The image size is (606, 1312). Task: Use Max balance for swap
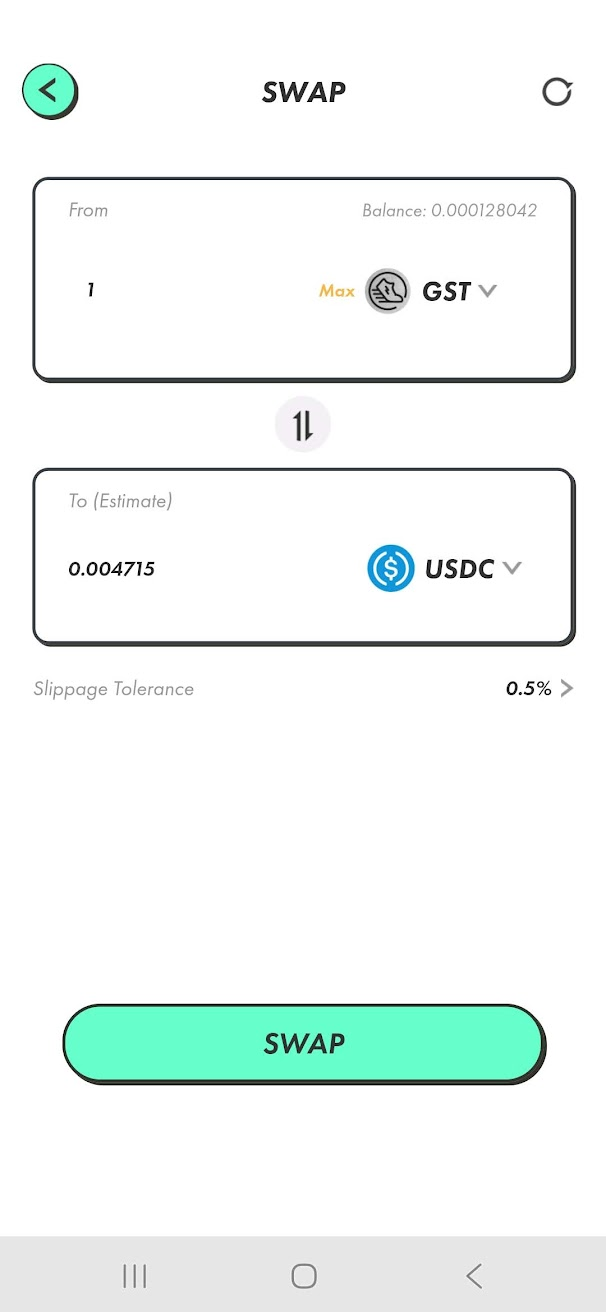point(337,291)
